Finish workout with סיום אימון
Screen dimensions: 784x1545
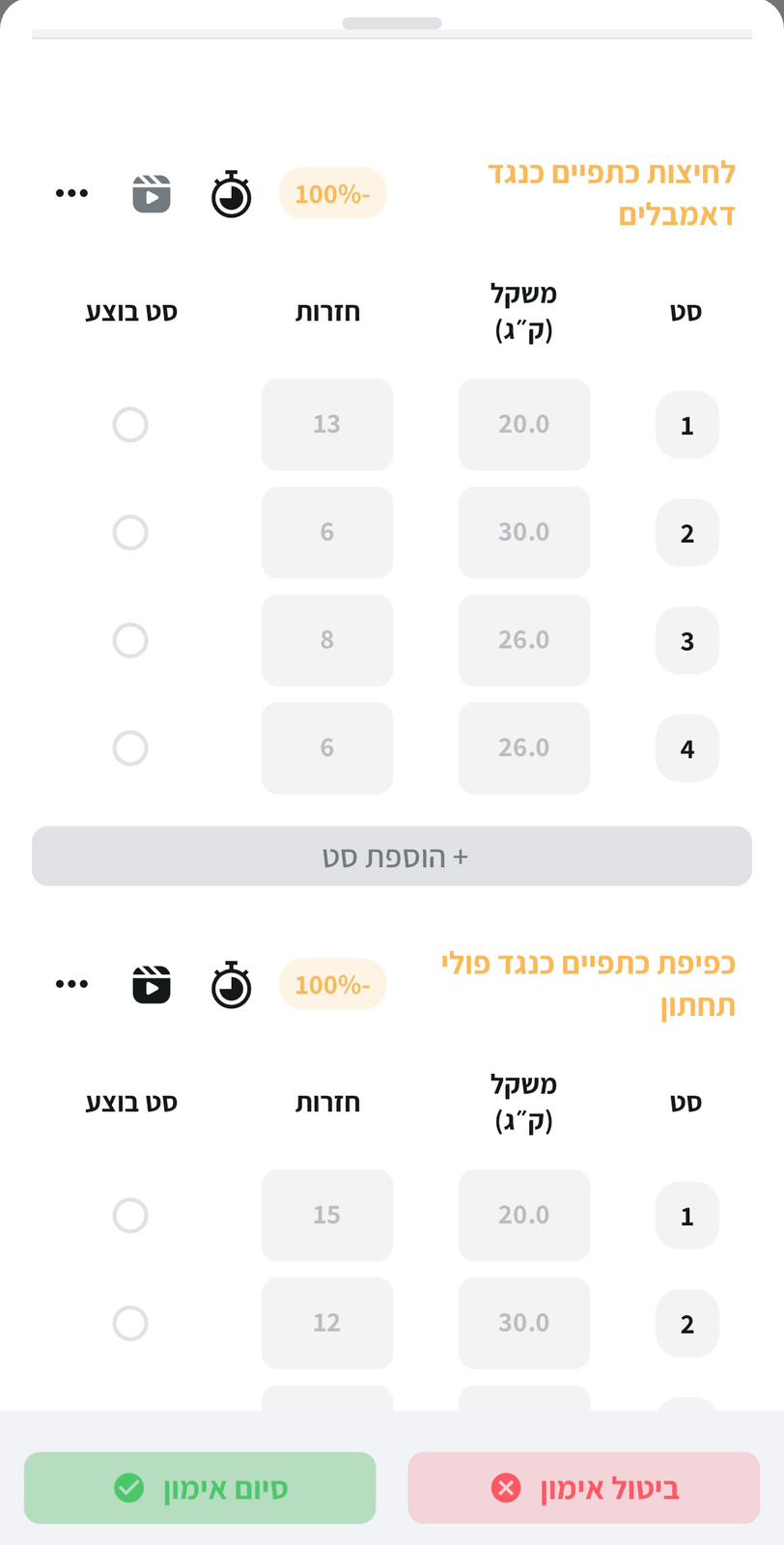click(x=200, y=1488)
